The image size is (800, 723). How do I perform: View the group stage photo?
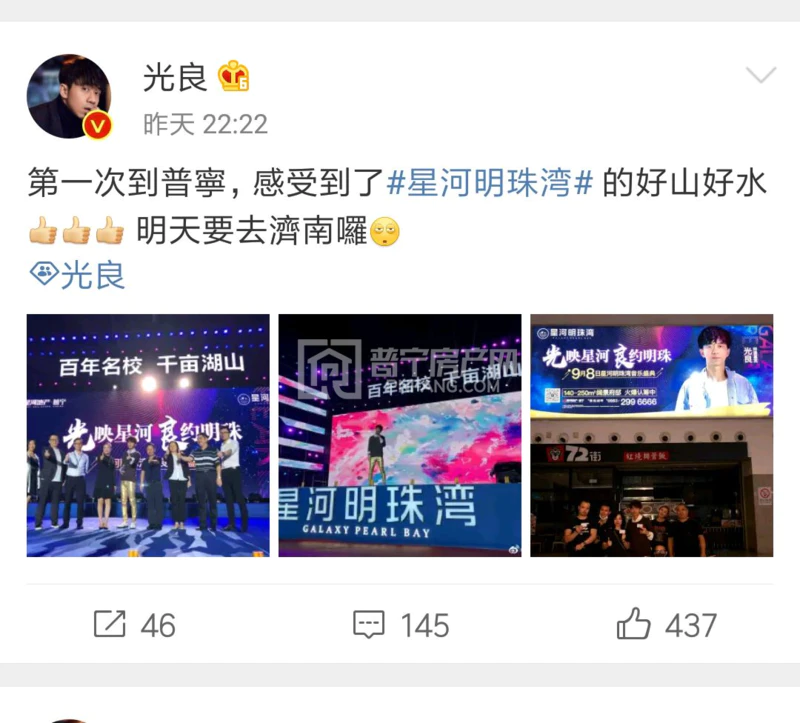148,435
